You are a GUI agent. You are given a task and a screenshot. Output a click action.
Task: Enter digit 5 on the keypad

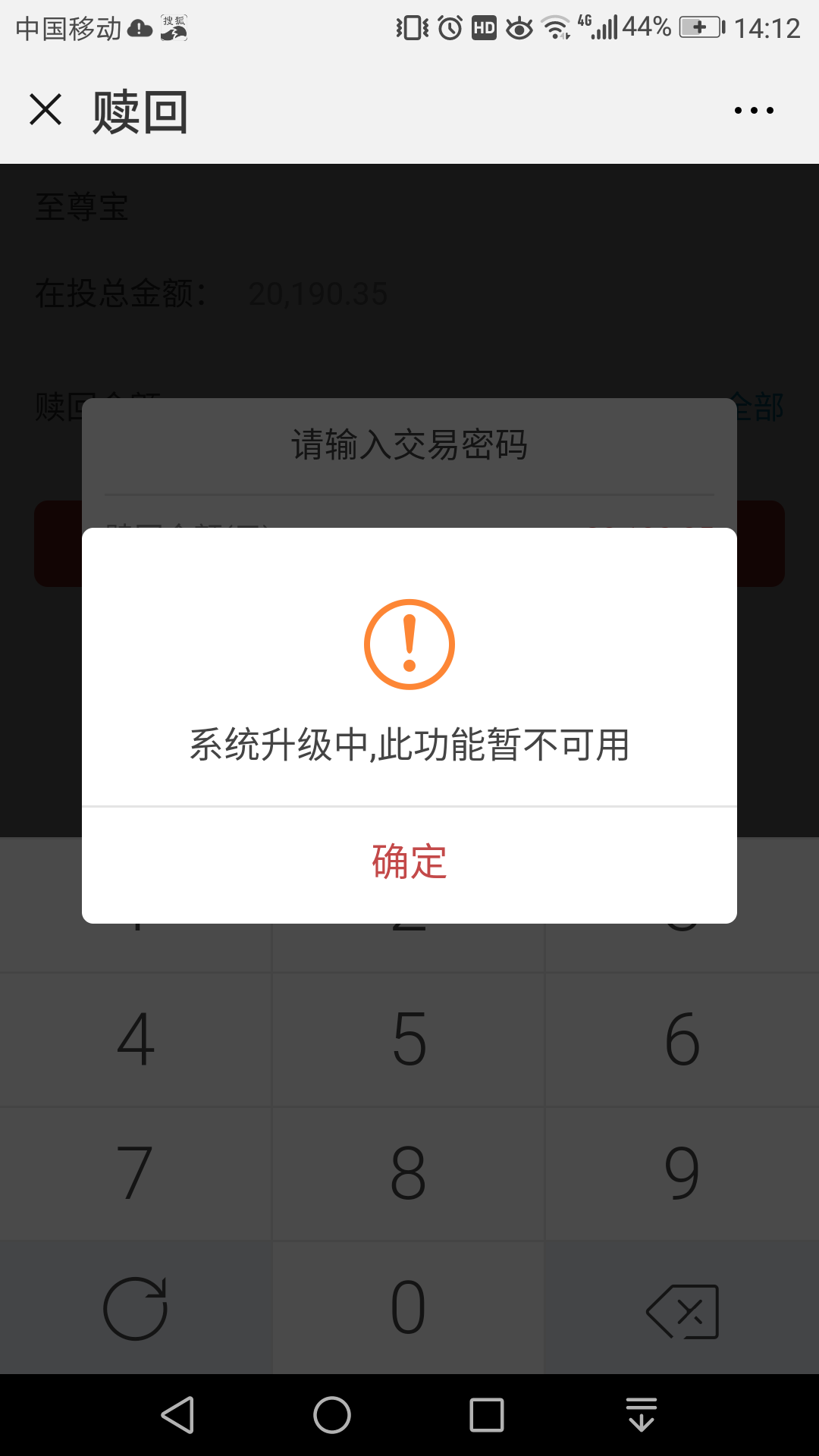409,1040
